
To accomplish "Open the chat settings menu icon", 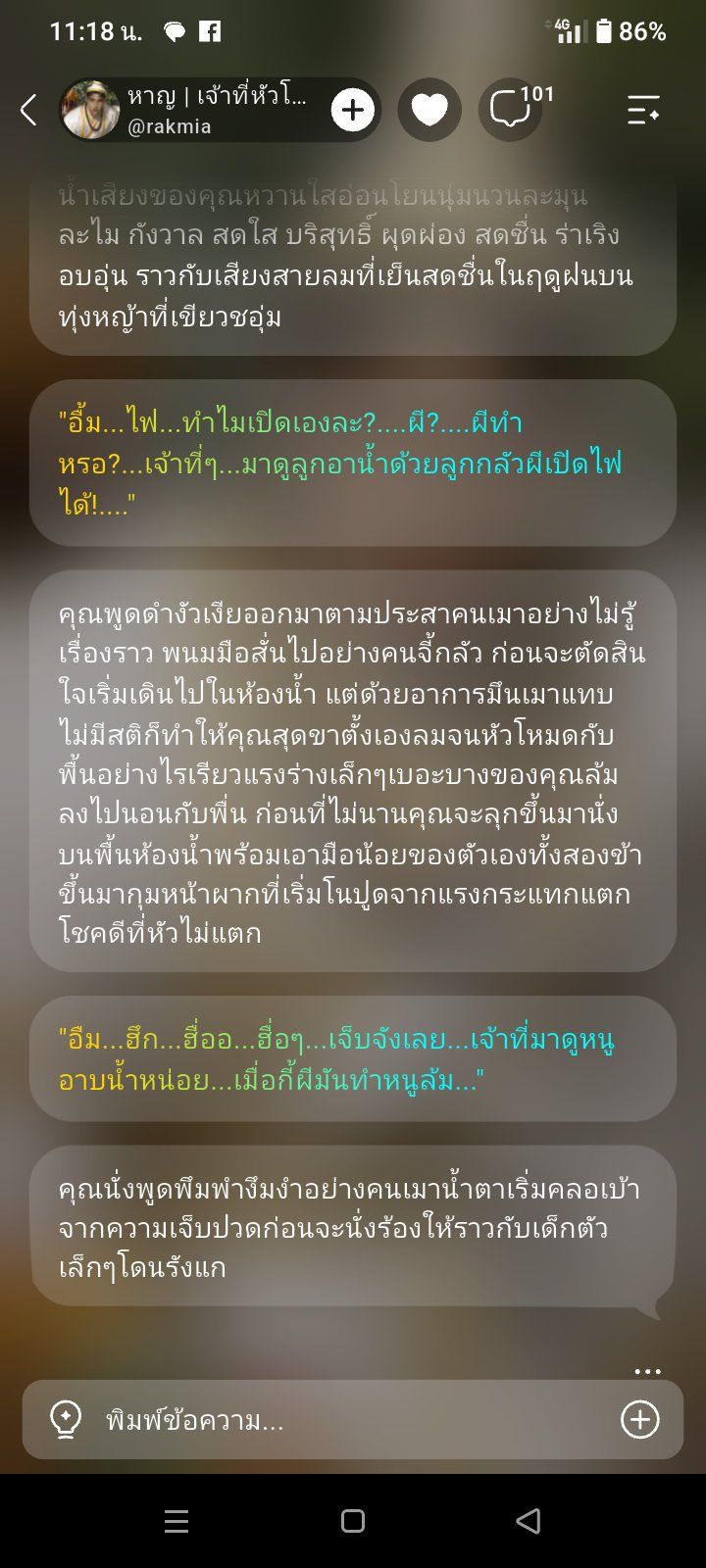I will (x=643, y=110).
